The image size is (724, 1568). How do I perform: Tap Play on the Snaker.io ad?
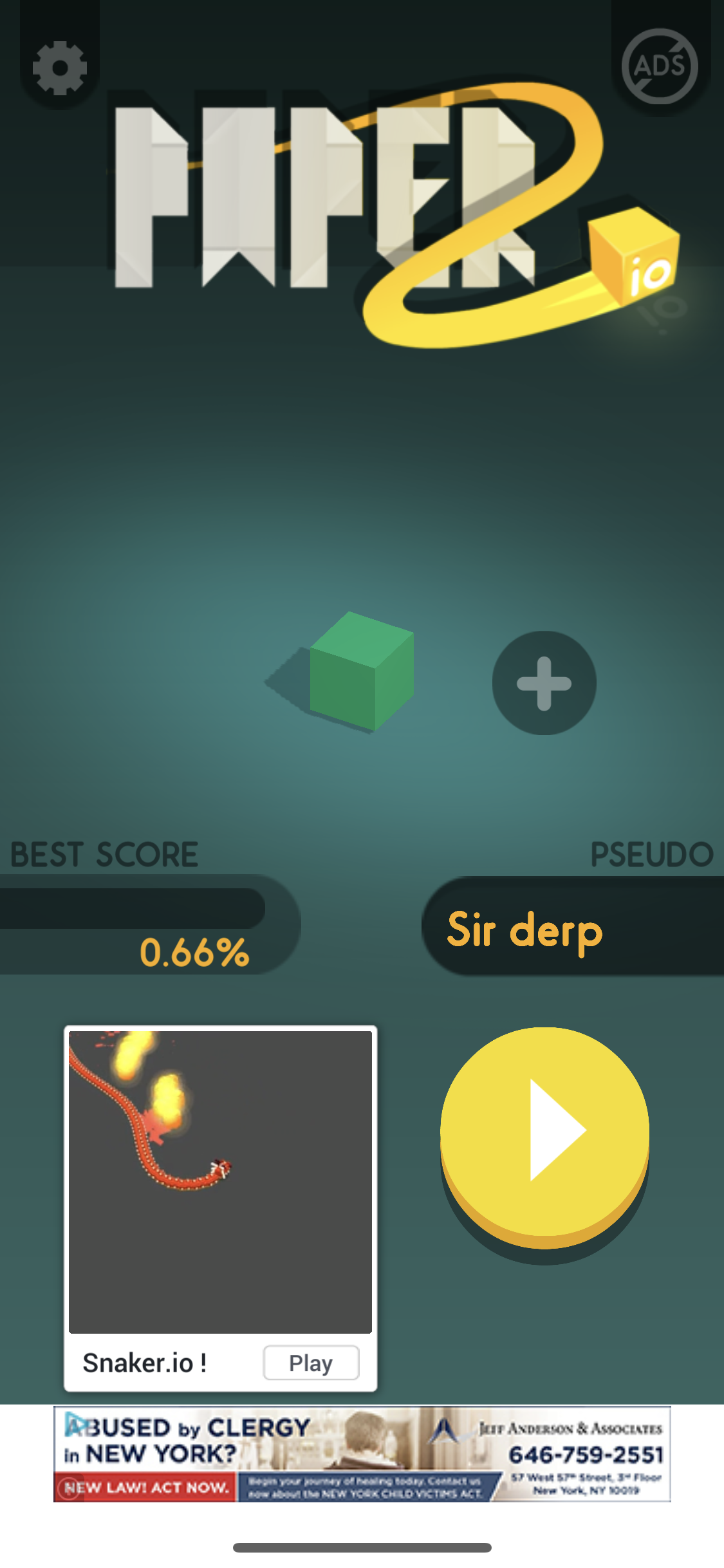pyautogui.click(x=311, y=1363)
